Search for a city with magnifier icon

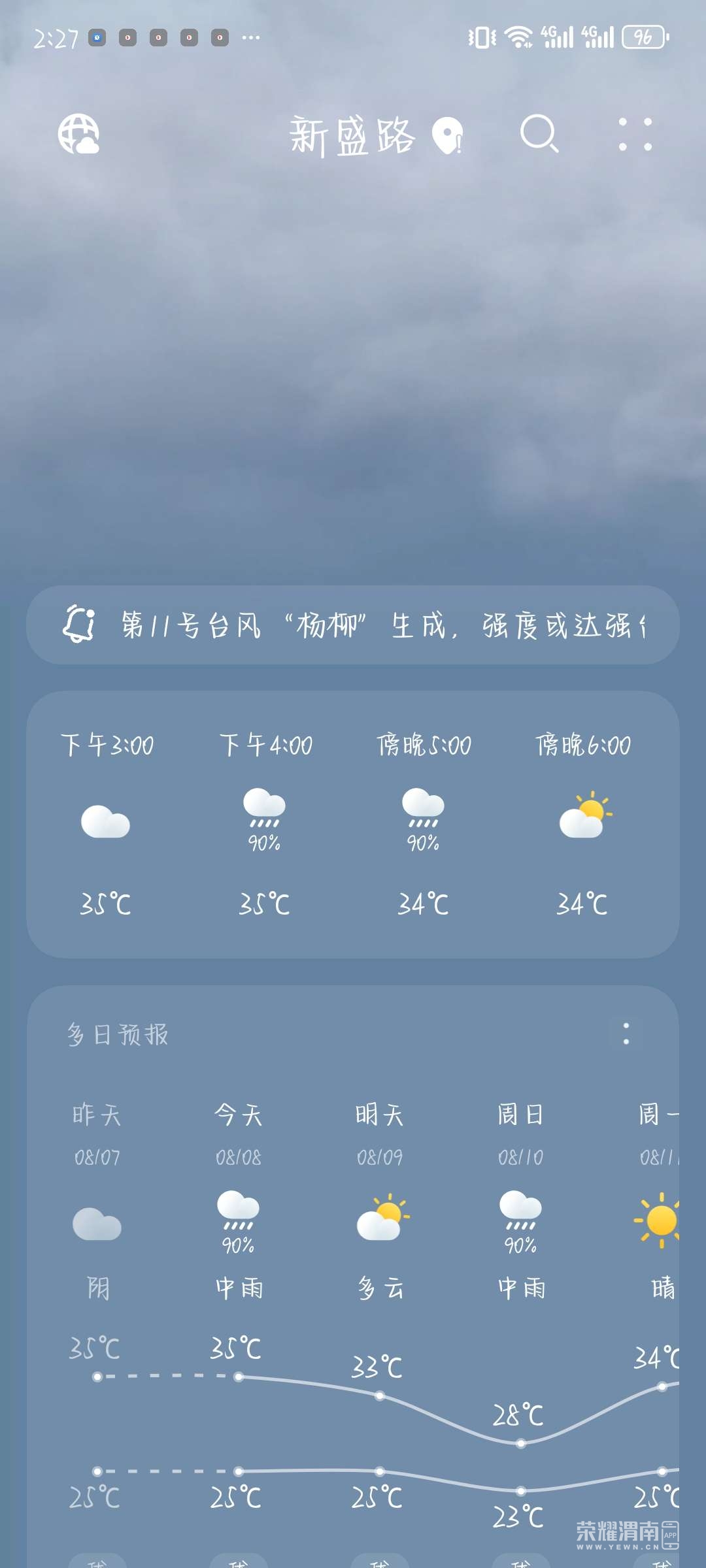click(539, 134)
